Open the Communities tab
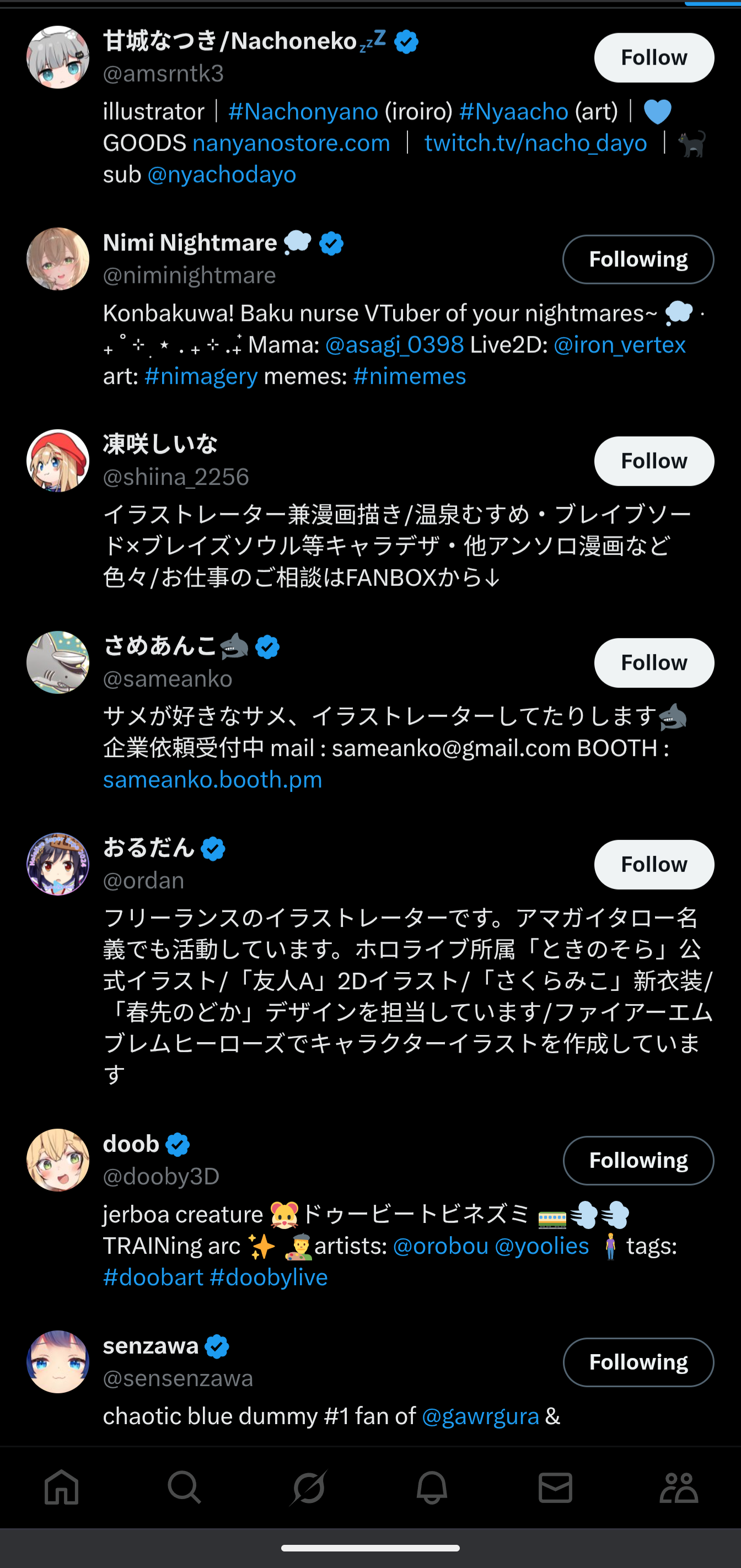 678,1487
